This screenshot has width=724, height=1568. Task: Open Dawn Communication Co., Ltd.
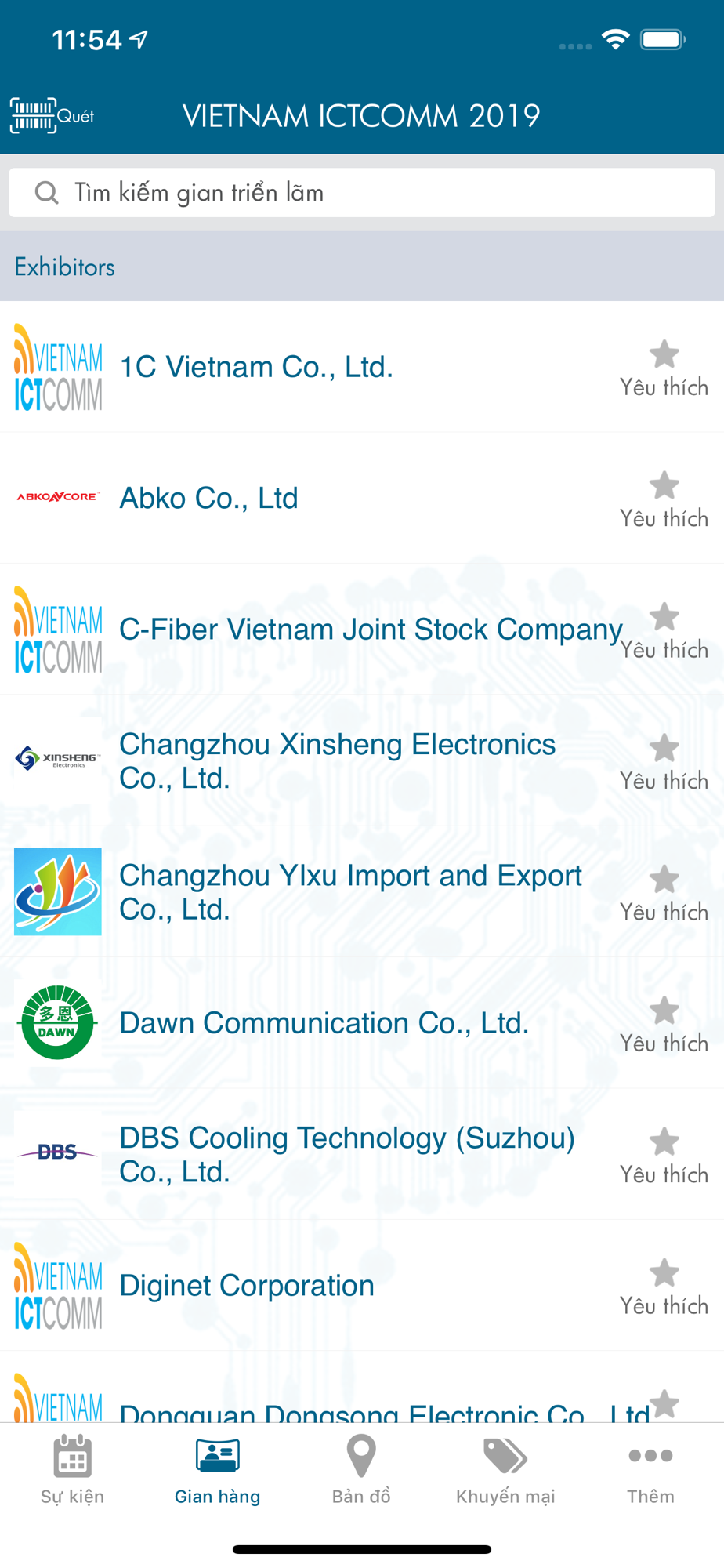[324, 1023]
